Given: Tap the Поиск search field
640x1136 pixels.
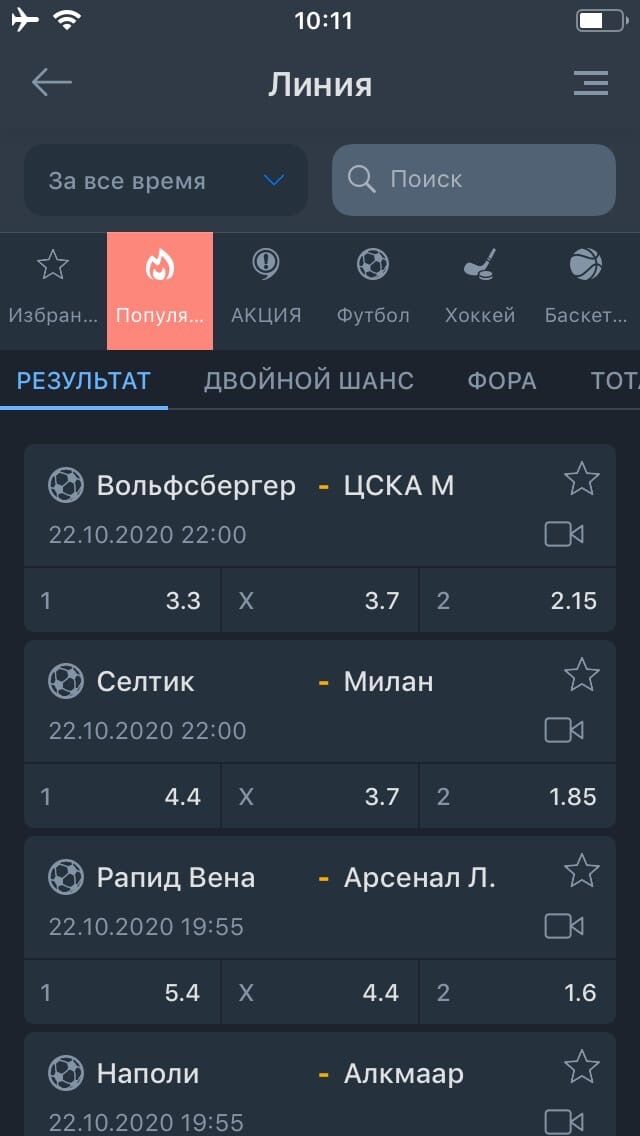Looking at the screenshot, I should [x=474, y=180].
